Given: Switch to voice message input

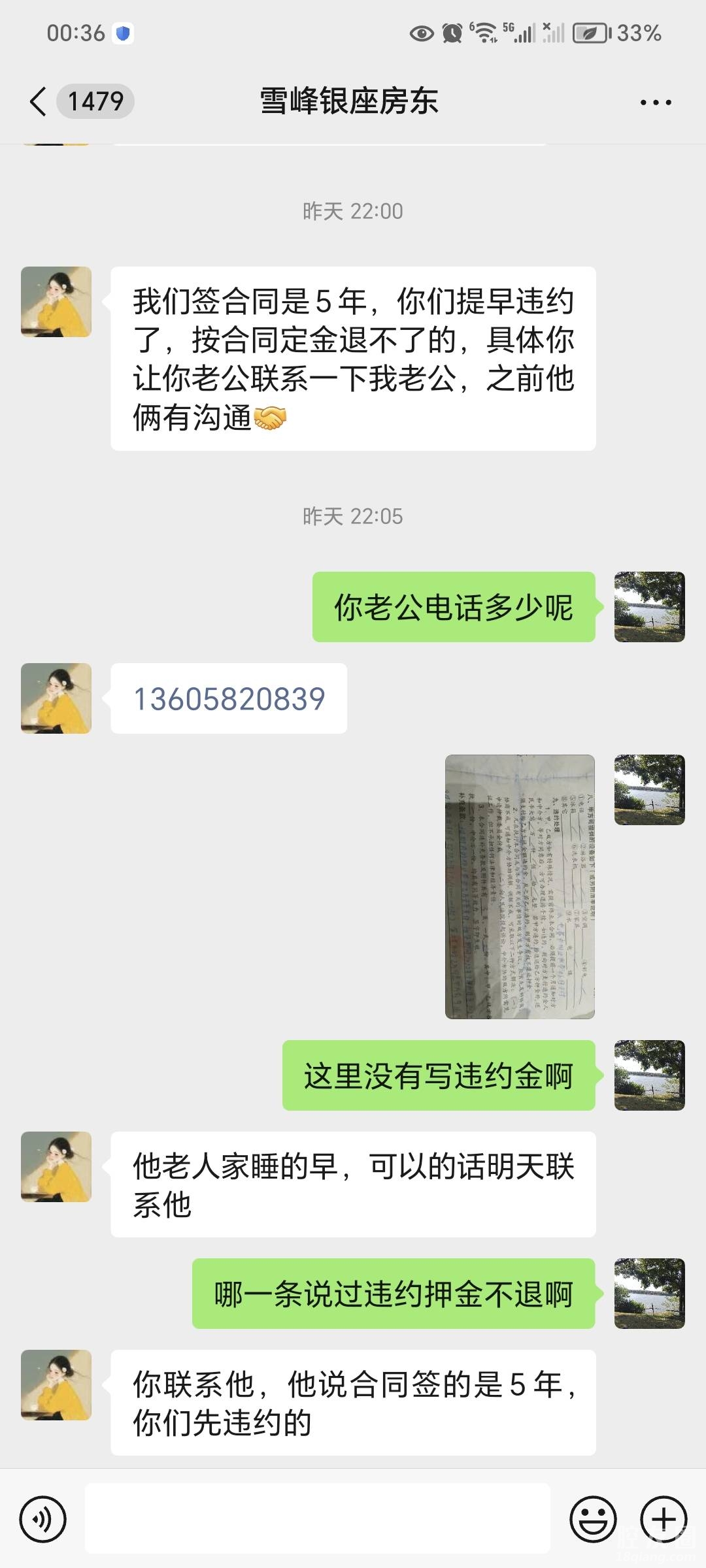Looking at the screenshot, I should pyautogui.click(x=43, y=1519).
